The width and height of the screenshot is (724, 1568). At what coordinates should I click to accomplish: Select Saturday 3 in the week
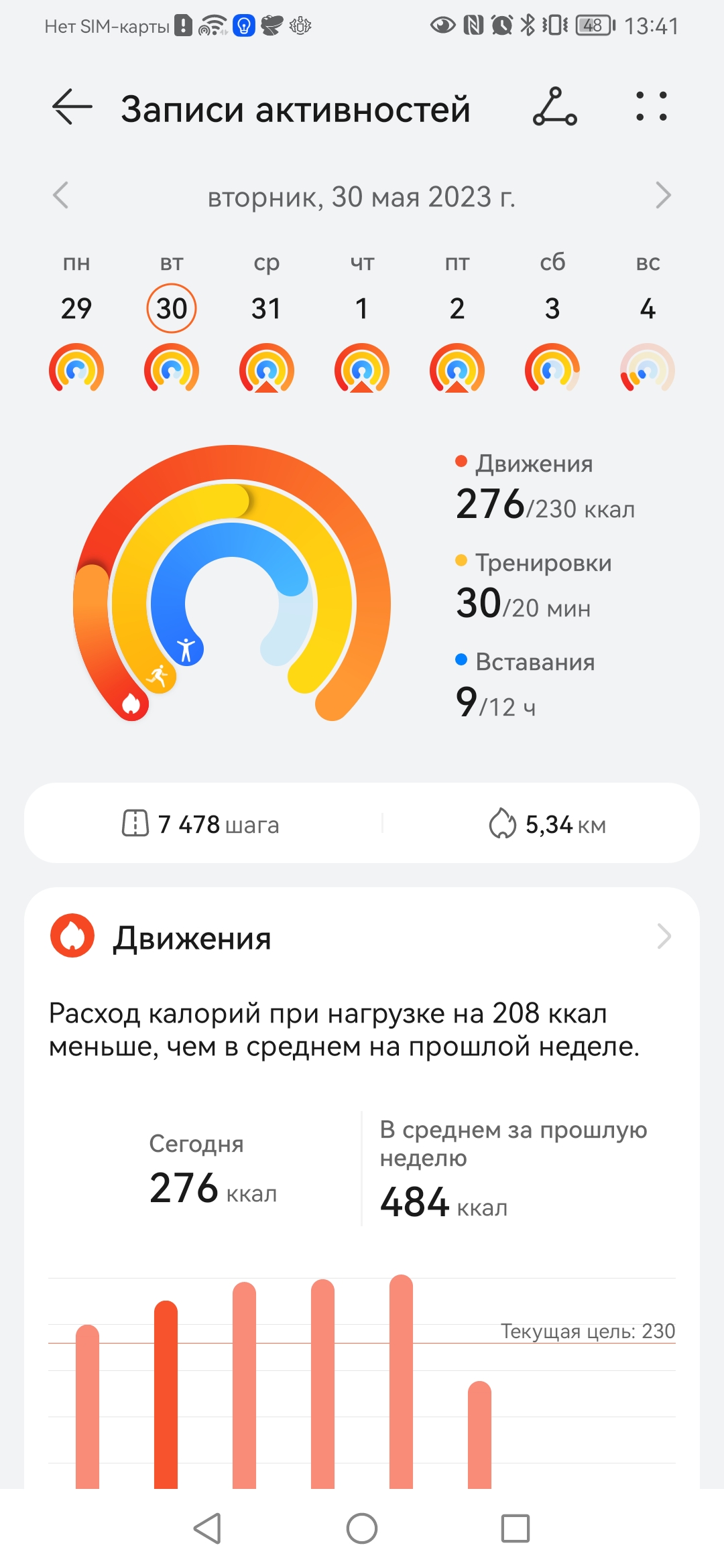pyautogui.click(x=552, y=309)
